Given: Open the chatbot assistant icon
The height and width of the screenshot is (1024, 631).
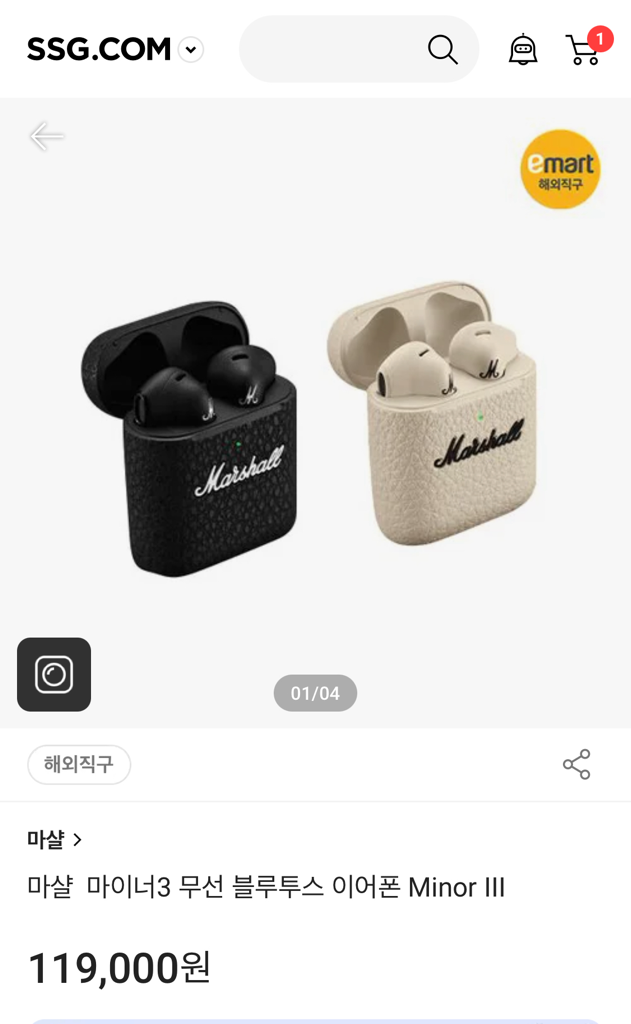Looking at the screenshot, I should pyautogui.click(x=523, y=49).
